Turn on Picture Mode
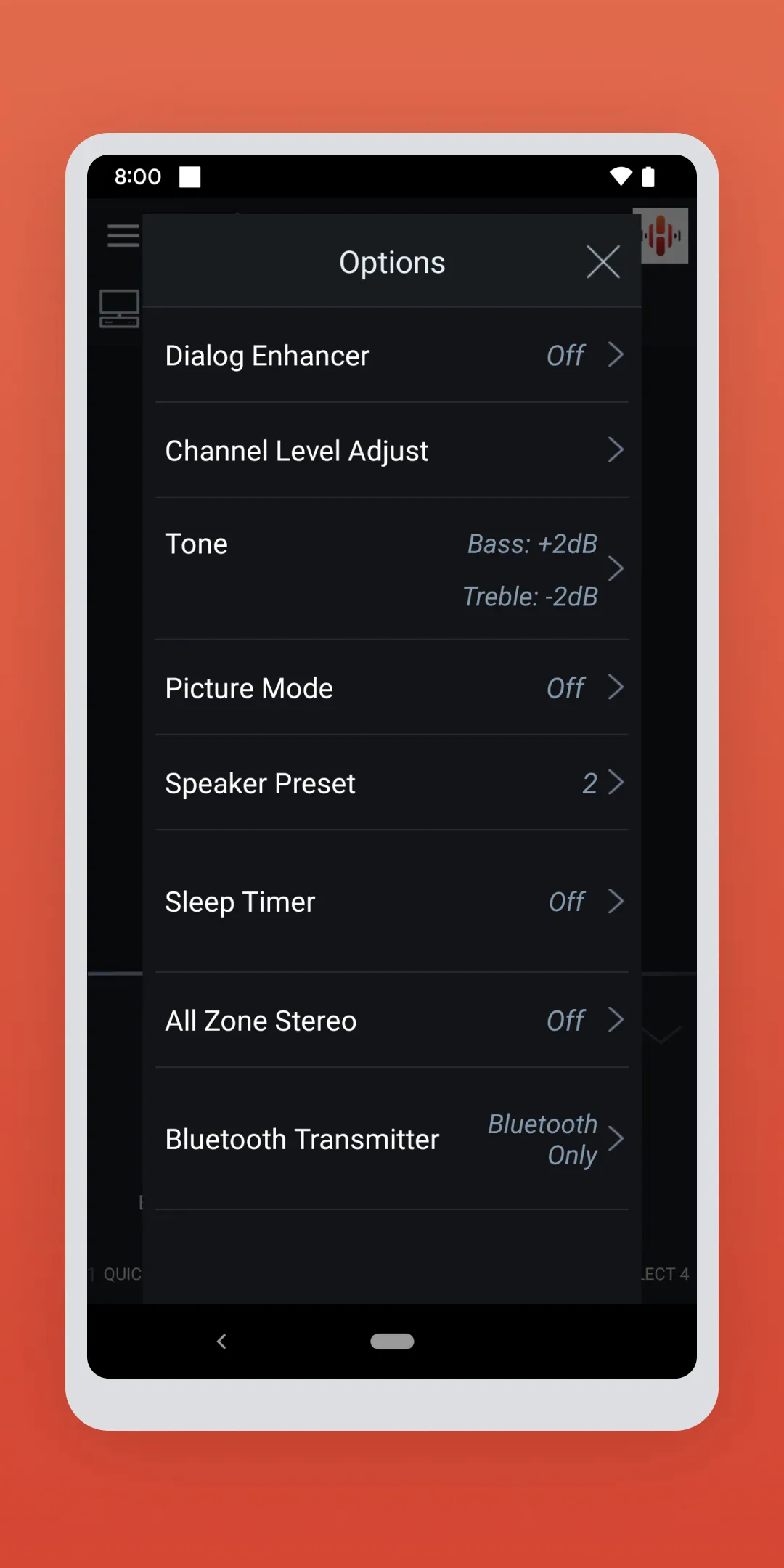This screenshot has width=784, height=1568. click(392, 687)
